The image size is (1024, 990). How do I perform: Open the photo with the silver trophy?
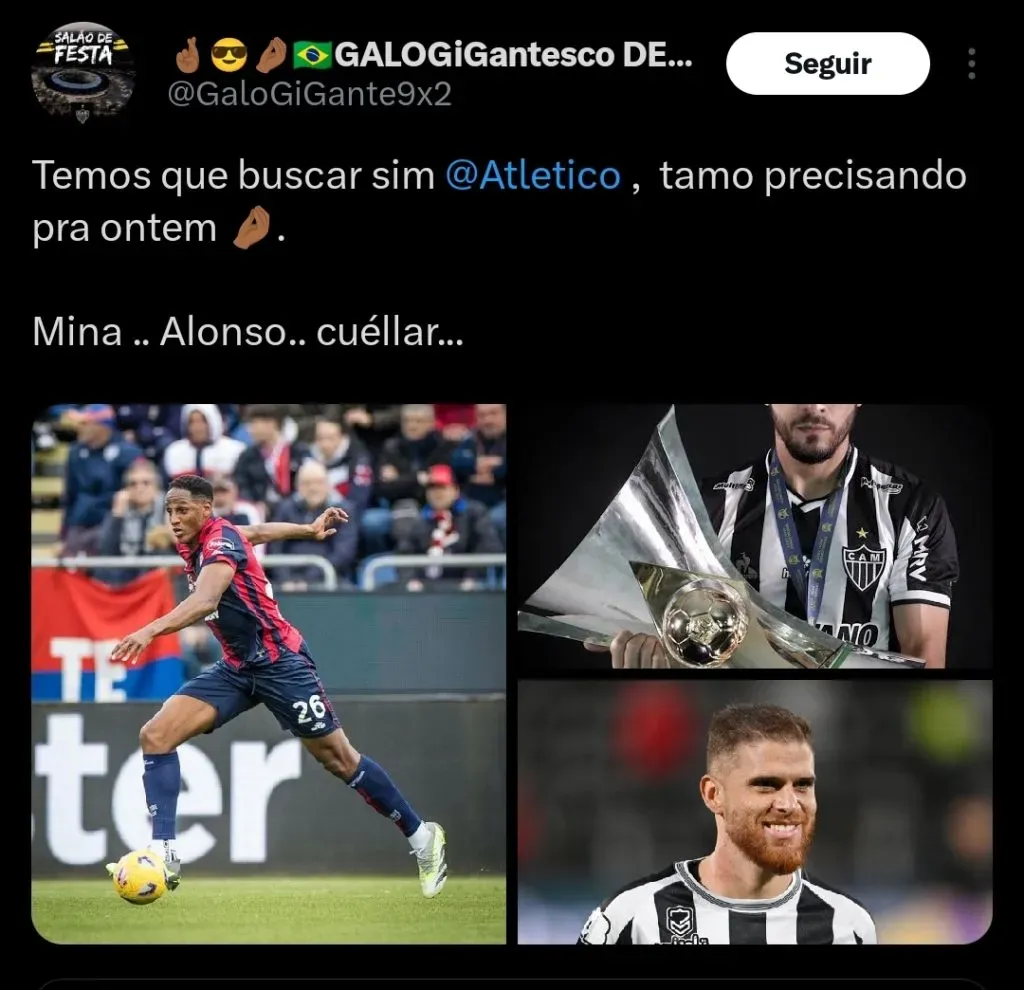coord(755,536)
